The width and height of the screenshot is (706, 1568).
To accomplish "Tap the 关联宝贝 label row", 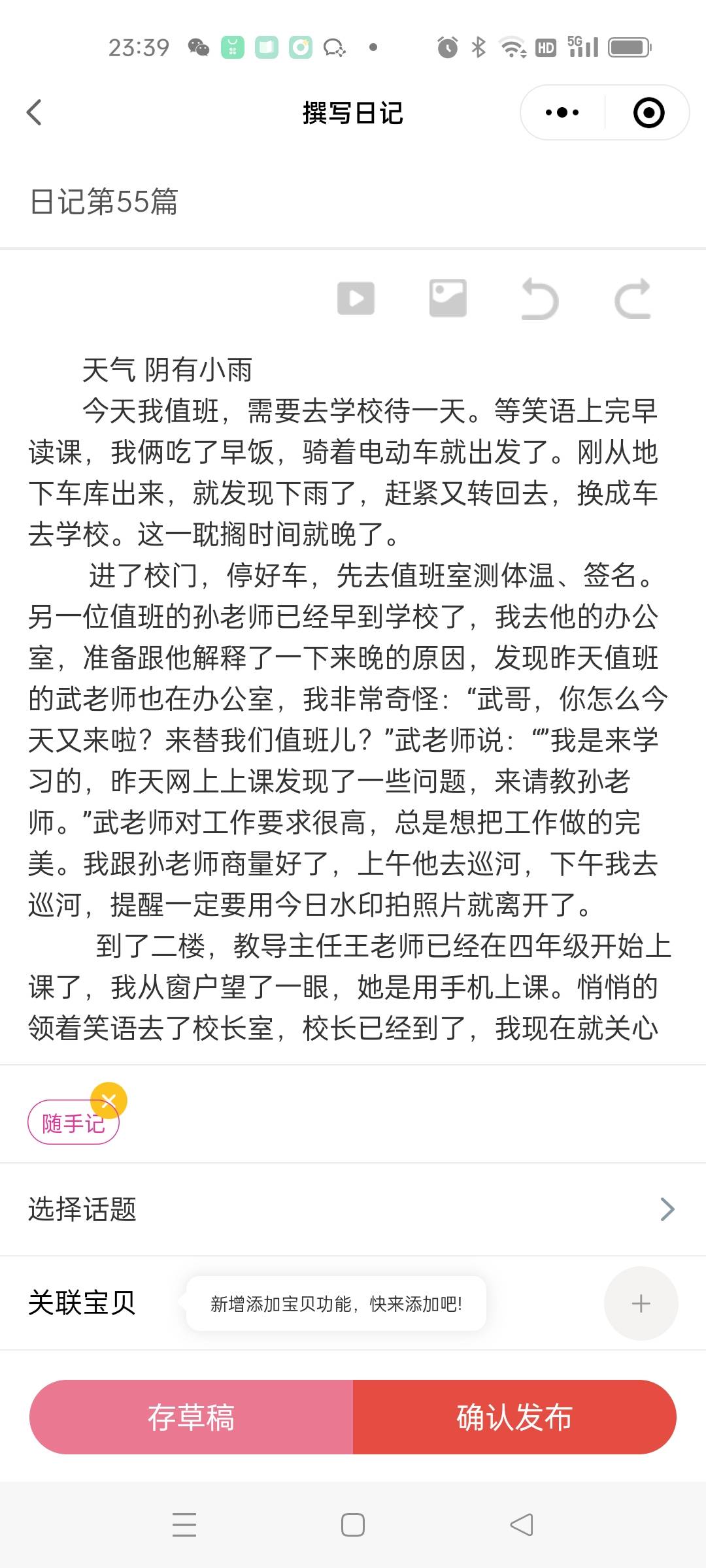I will 81,1303.
